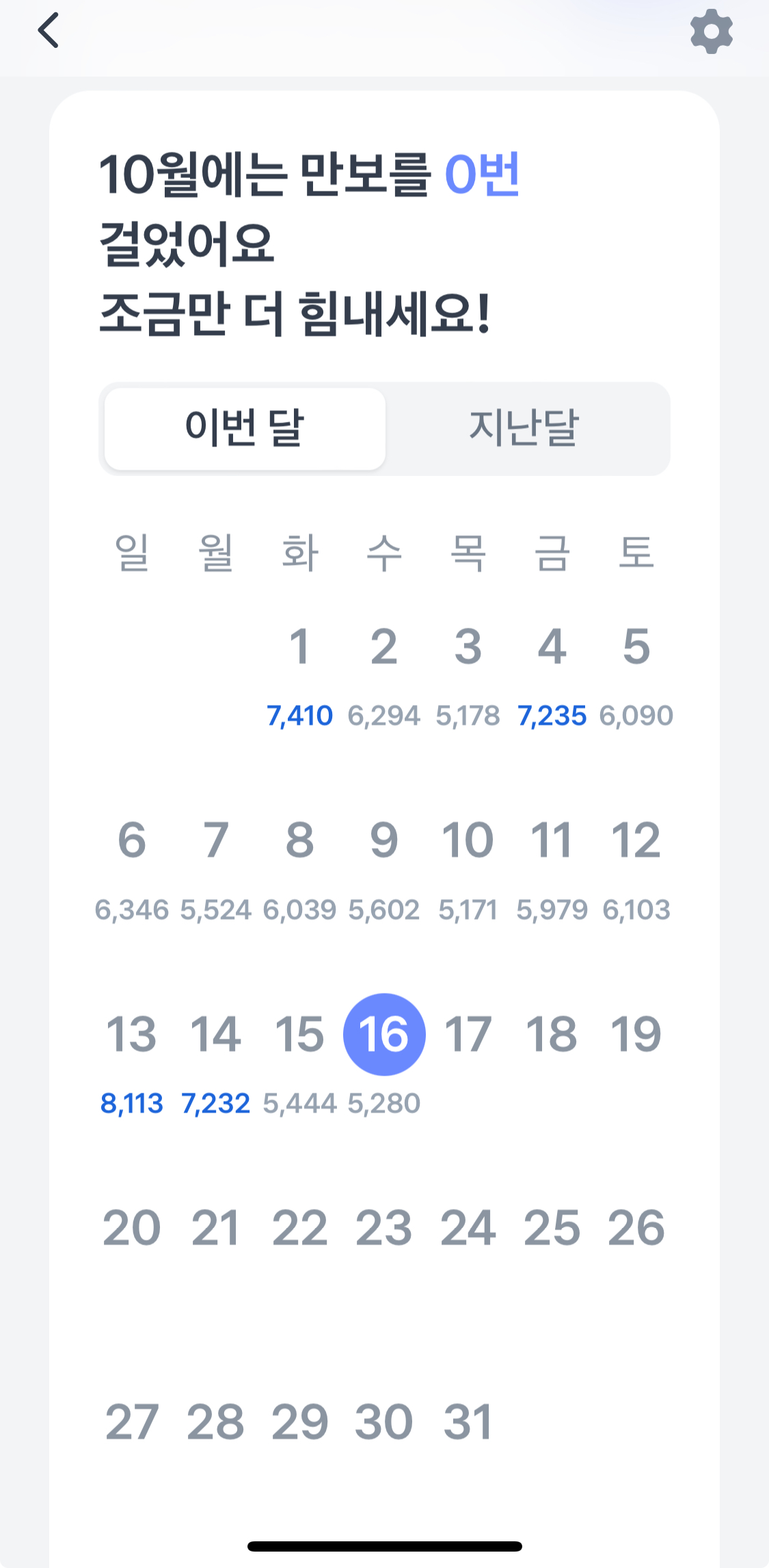Select day 1 with 7,410 steps
Screen dimensions: 769x1568
(x=299, y=676)
